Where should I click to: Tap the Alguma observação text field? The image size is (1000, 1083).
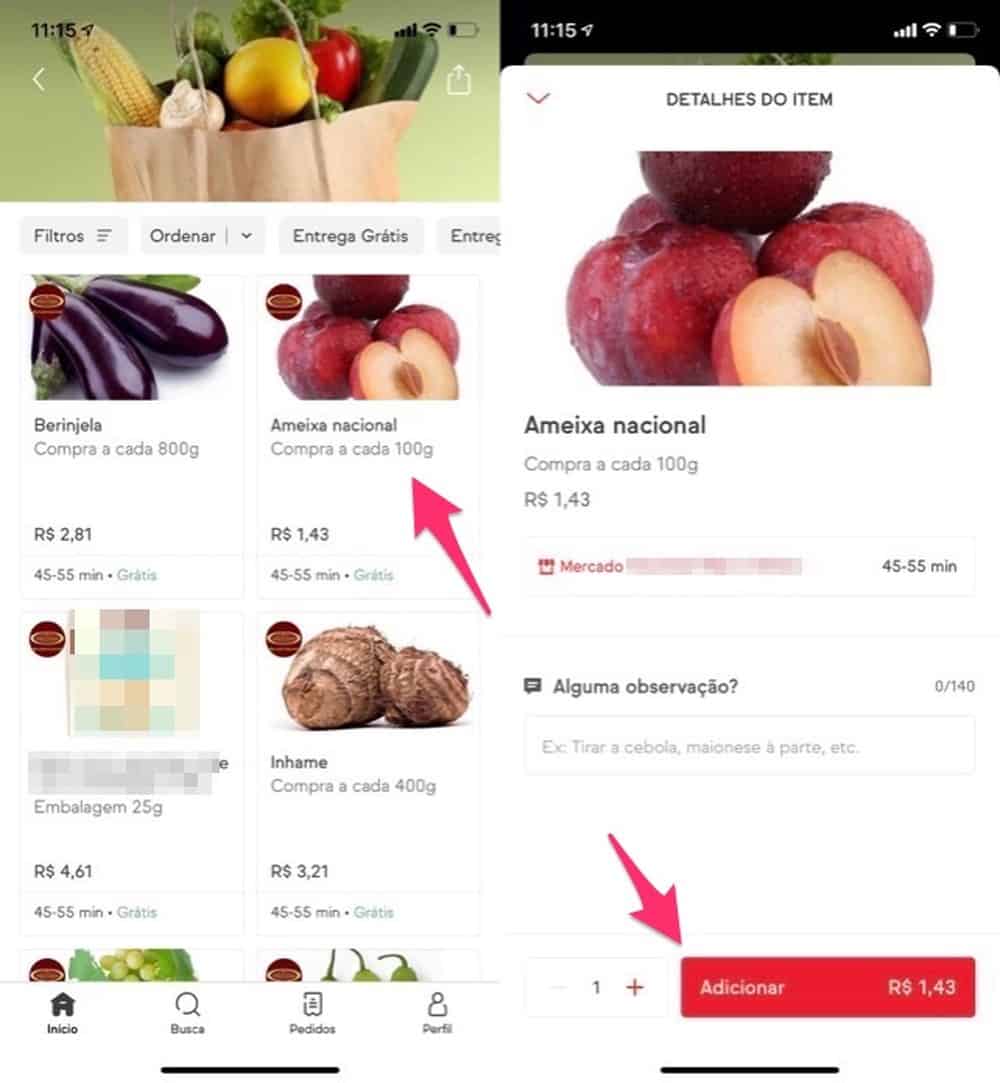pyautogui.click(x=748, y=746)
